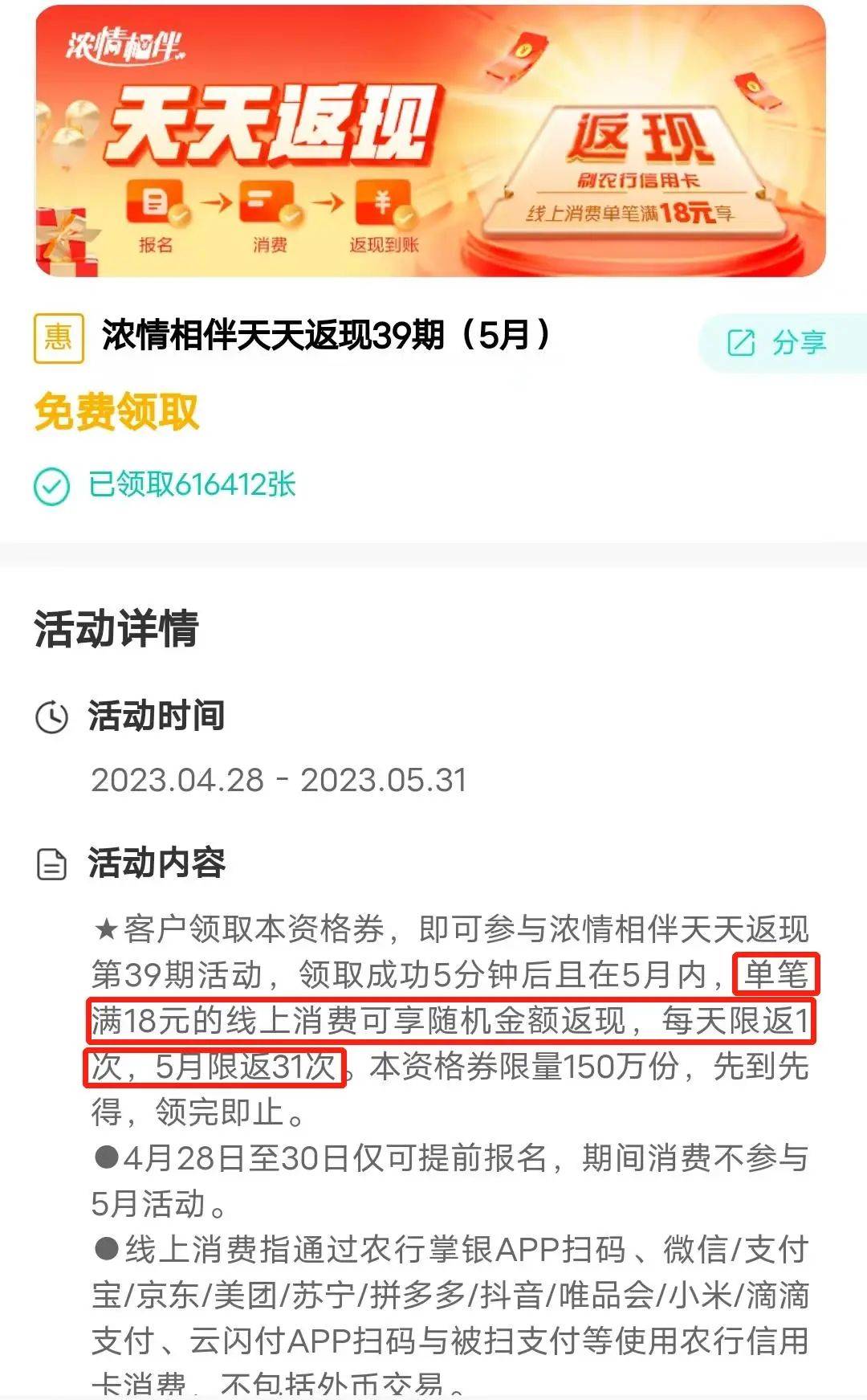Share this cashback activity
The height and width of the screenshot is (1400, 867).
pyautogui.click(x=777, y=343)
